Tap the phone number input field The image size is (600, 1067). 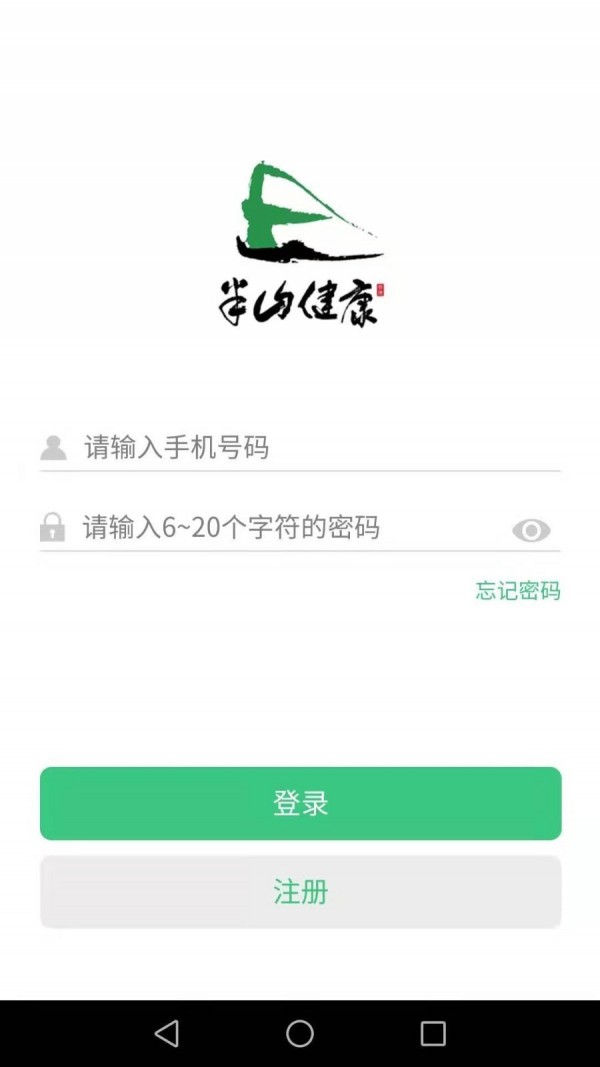[300, 447]
